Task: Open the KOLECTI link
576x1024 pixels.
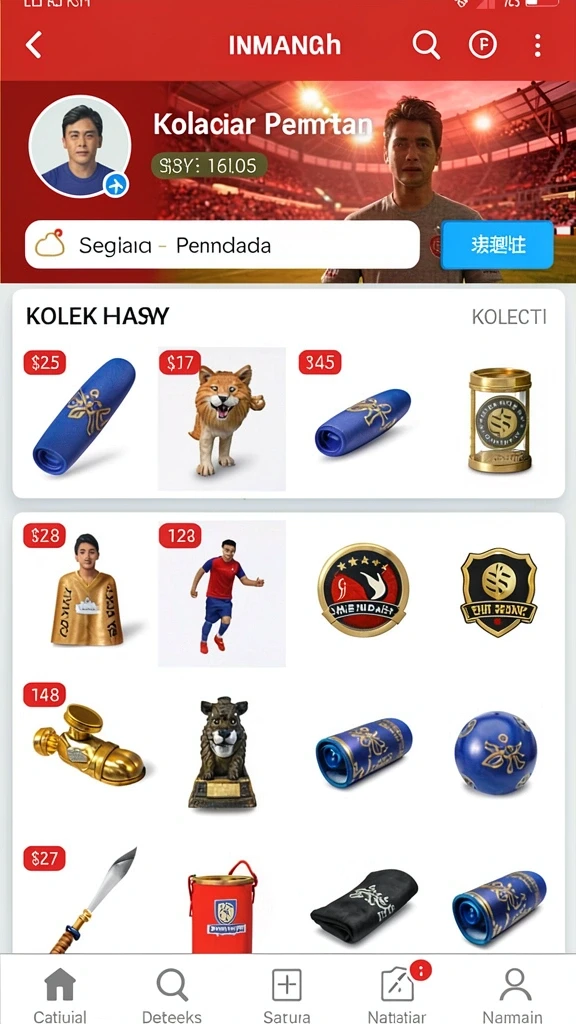Action: 509,317
